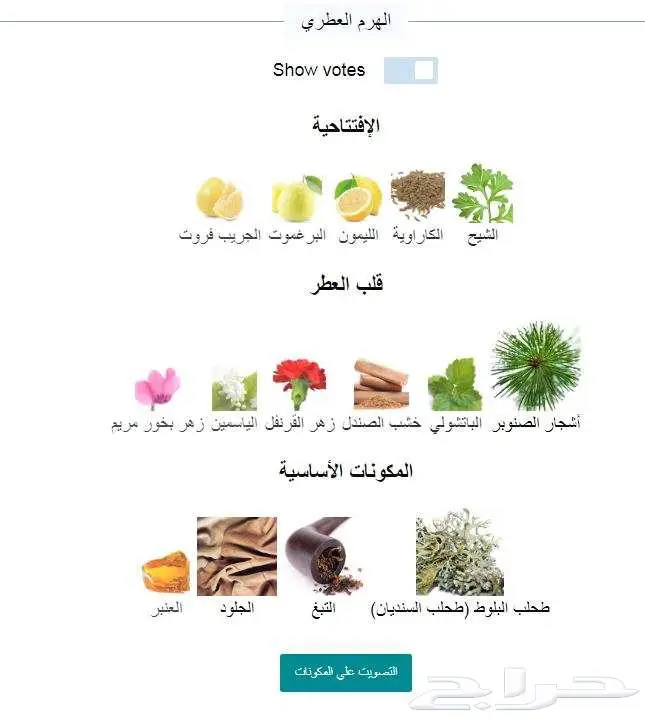645x723 pixels.
Task: Select the العنبر note
Action: pyautogui.click(x=164, y=573)
